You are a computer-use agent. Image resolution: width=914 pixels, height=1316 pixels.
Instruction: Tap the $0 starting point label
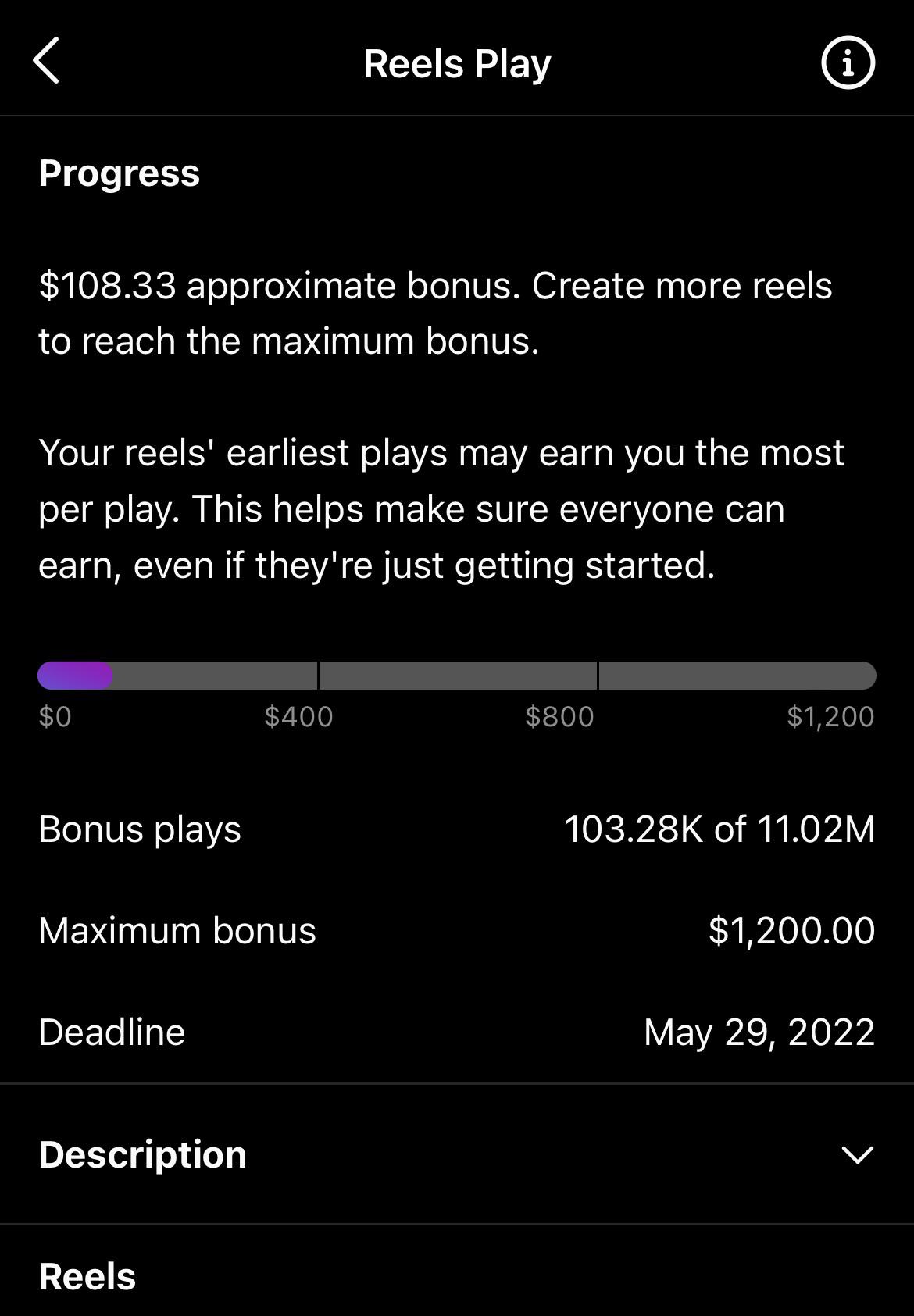pyautogui.click(x=53, y=715)
